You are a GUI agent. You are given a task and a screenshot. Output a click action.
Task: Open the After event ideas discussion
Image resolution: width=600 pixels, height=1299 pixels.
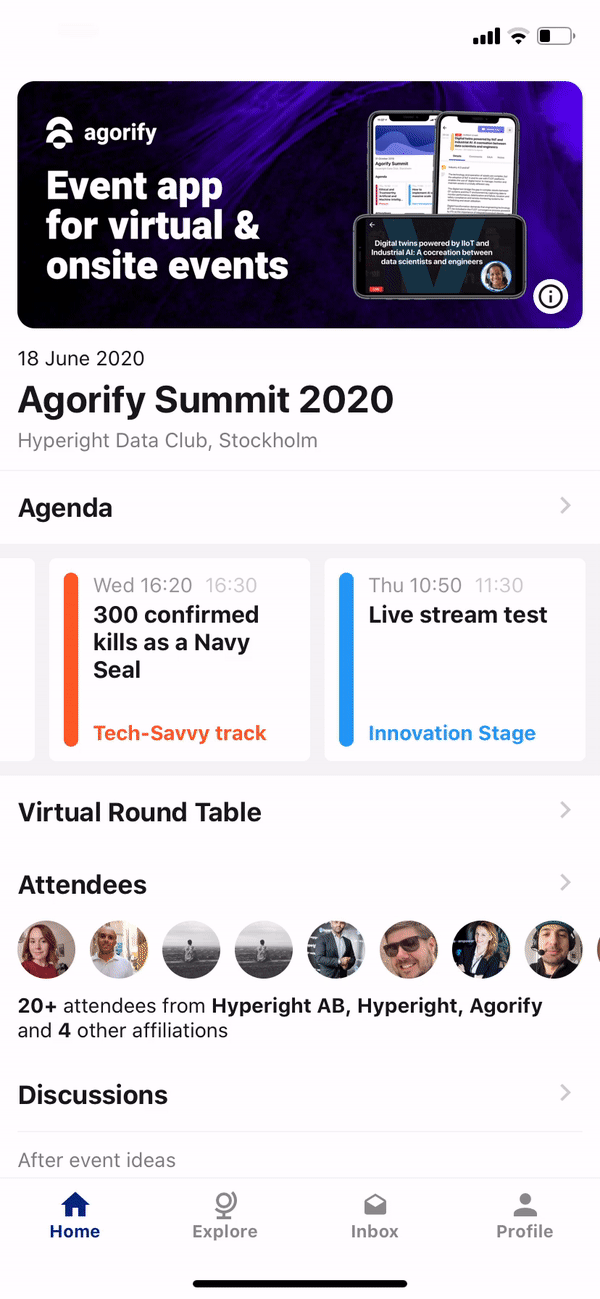coord(97,1161)
